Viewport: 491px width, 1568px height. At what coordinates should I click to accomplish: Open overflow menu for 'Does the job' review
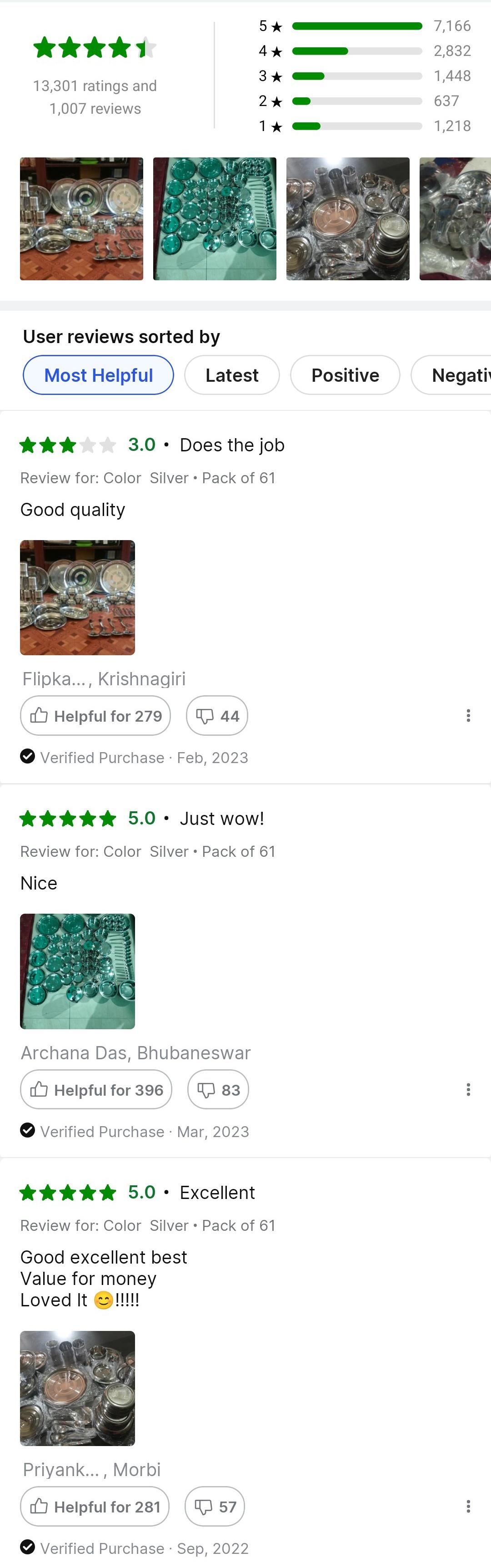point(468,715)
